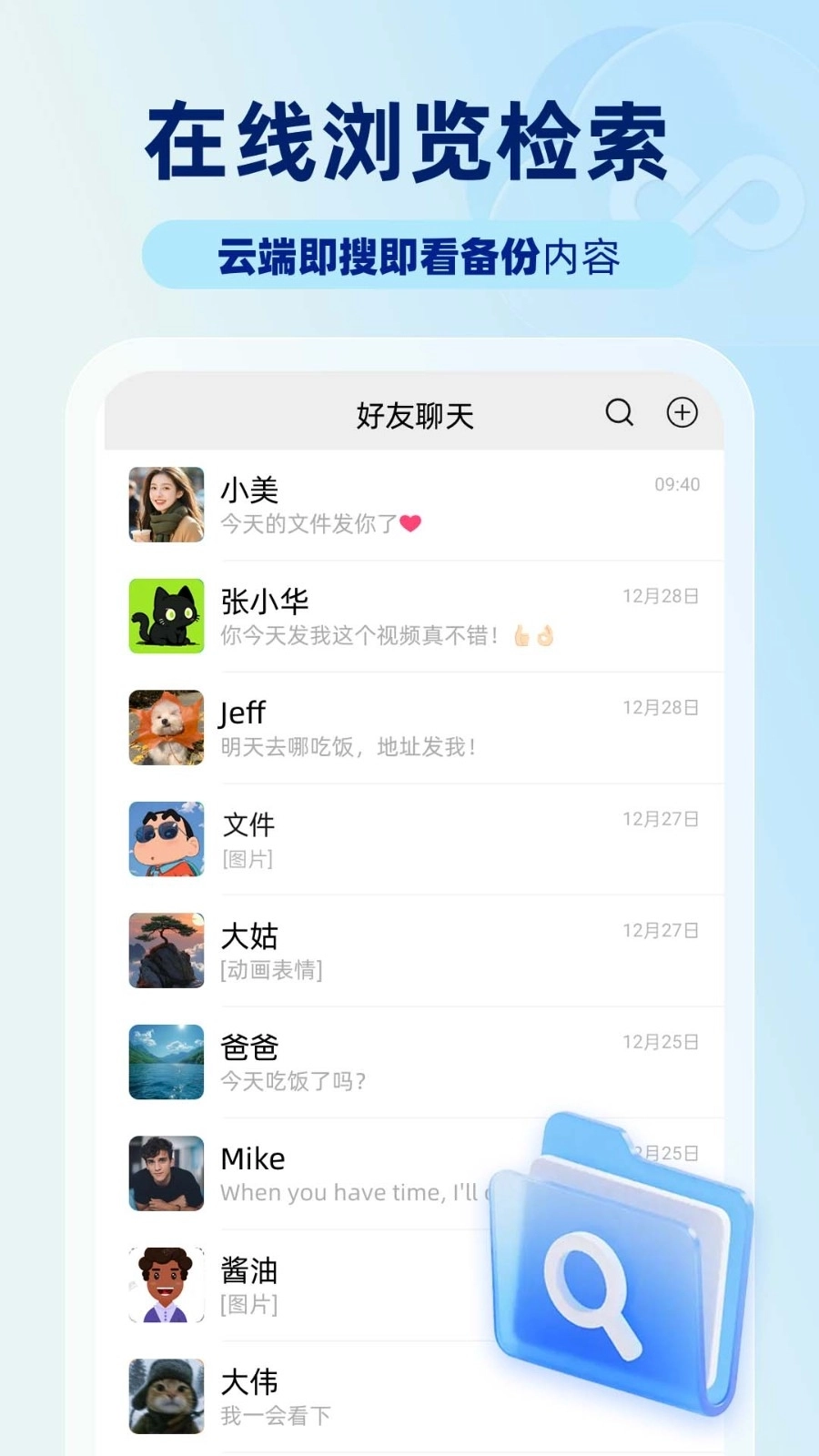This screenshot has height=1456, width=819.
Task: Open search with the magnifier icon
Action: (x=620, y=413)
